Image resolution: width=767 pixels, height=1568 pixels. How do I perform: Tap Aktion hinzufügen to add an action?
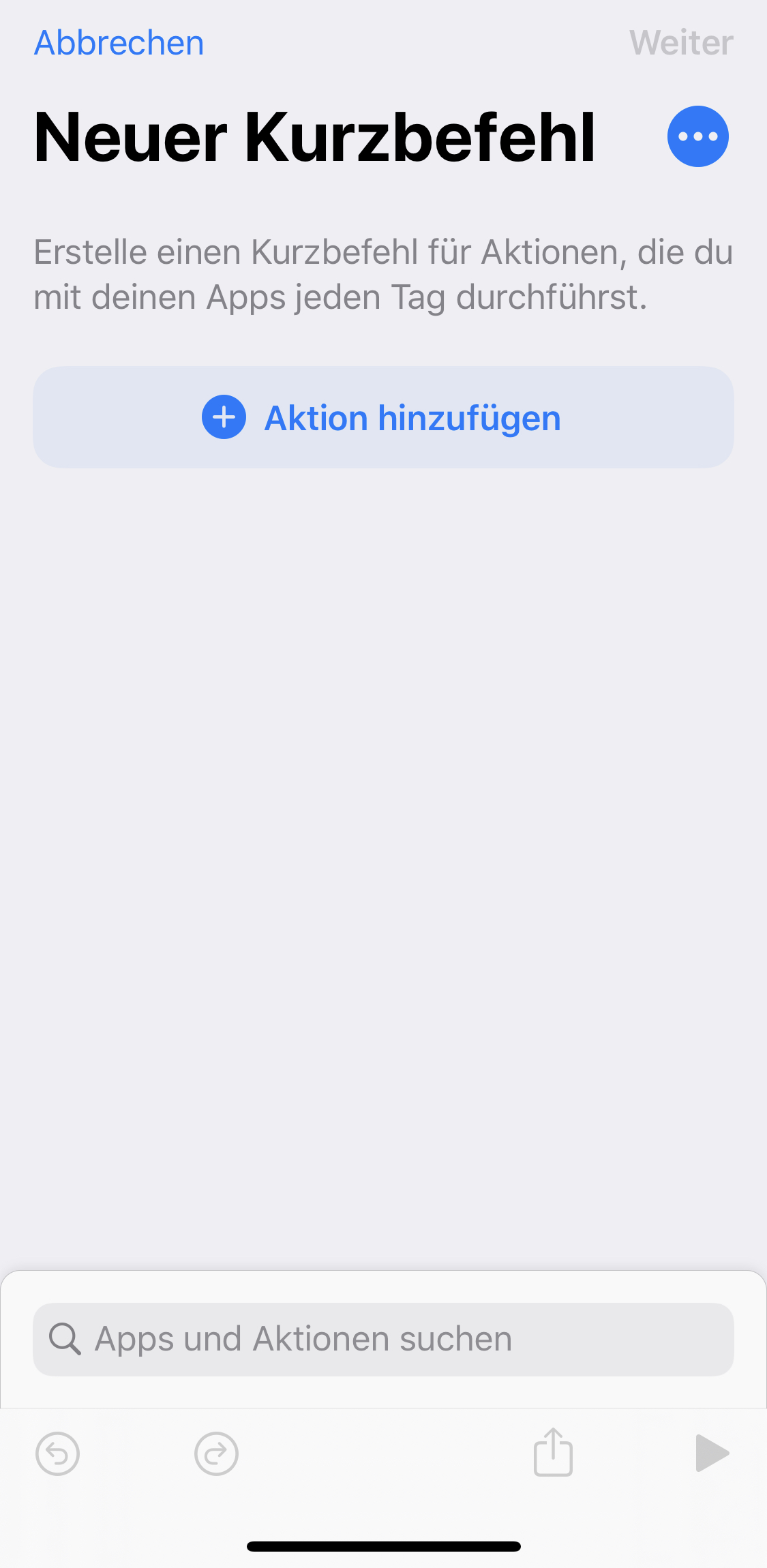click(383, 417)
